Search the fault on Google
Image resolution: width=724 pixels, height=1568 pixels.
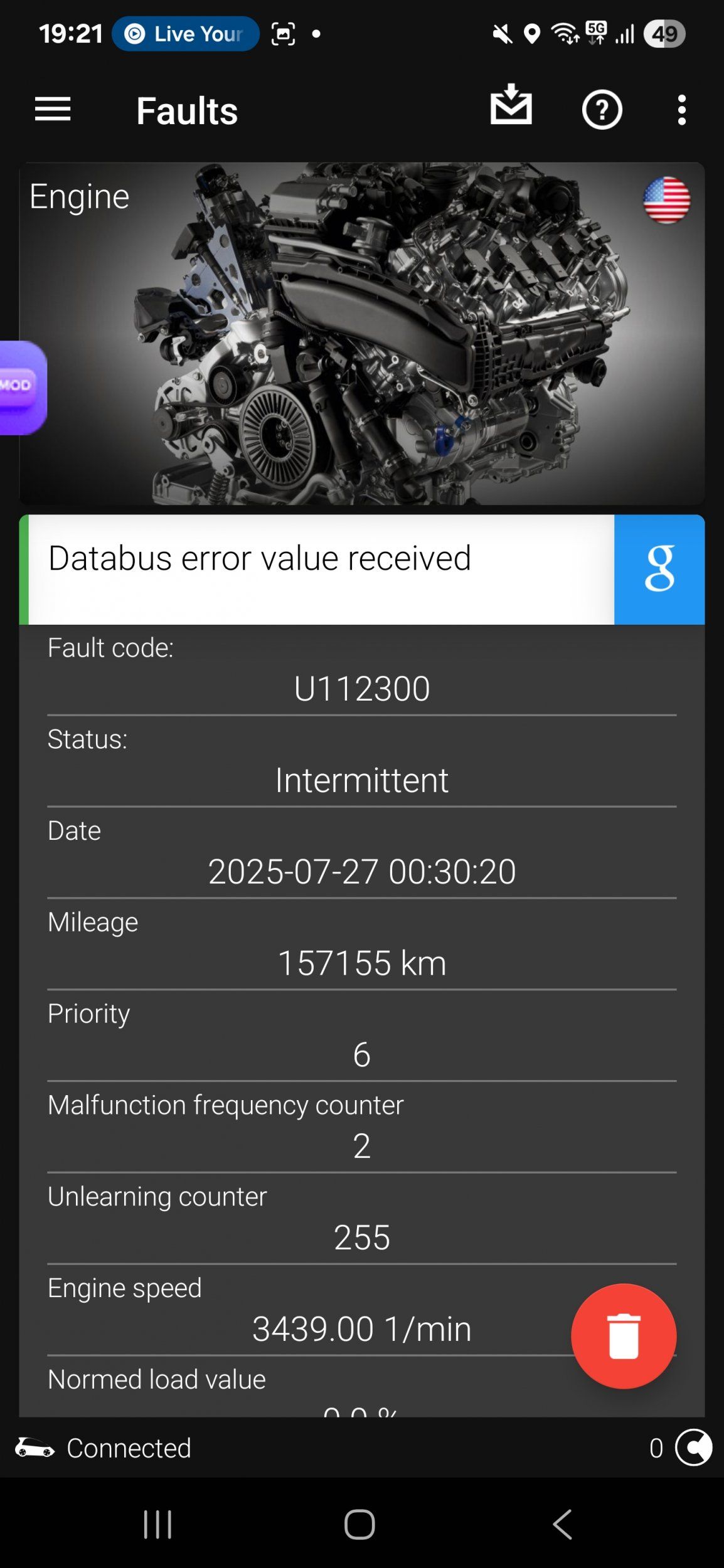click(659, 569)
